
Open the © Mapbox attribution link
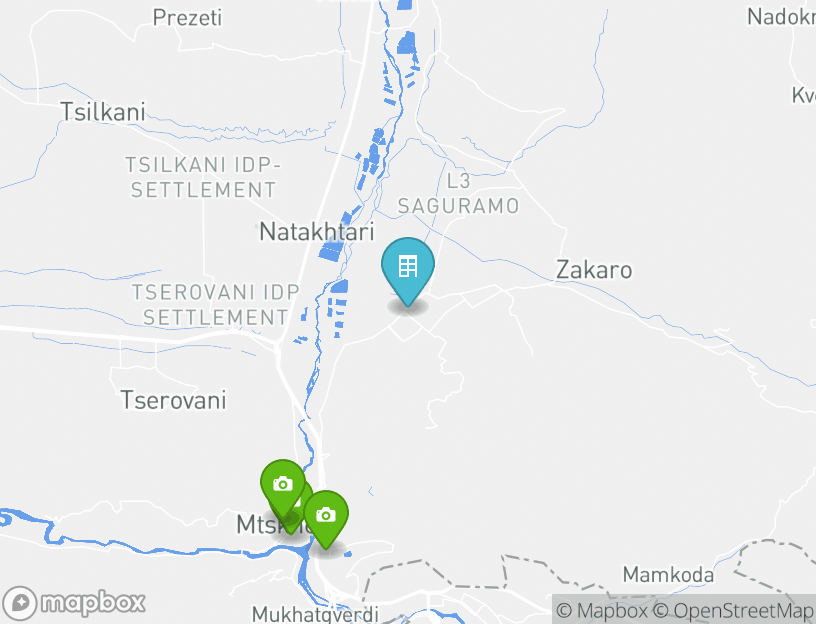(602, 610)
